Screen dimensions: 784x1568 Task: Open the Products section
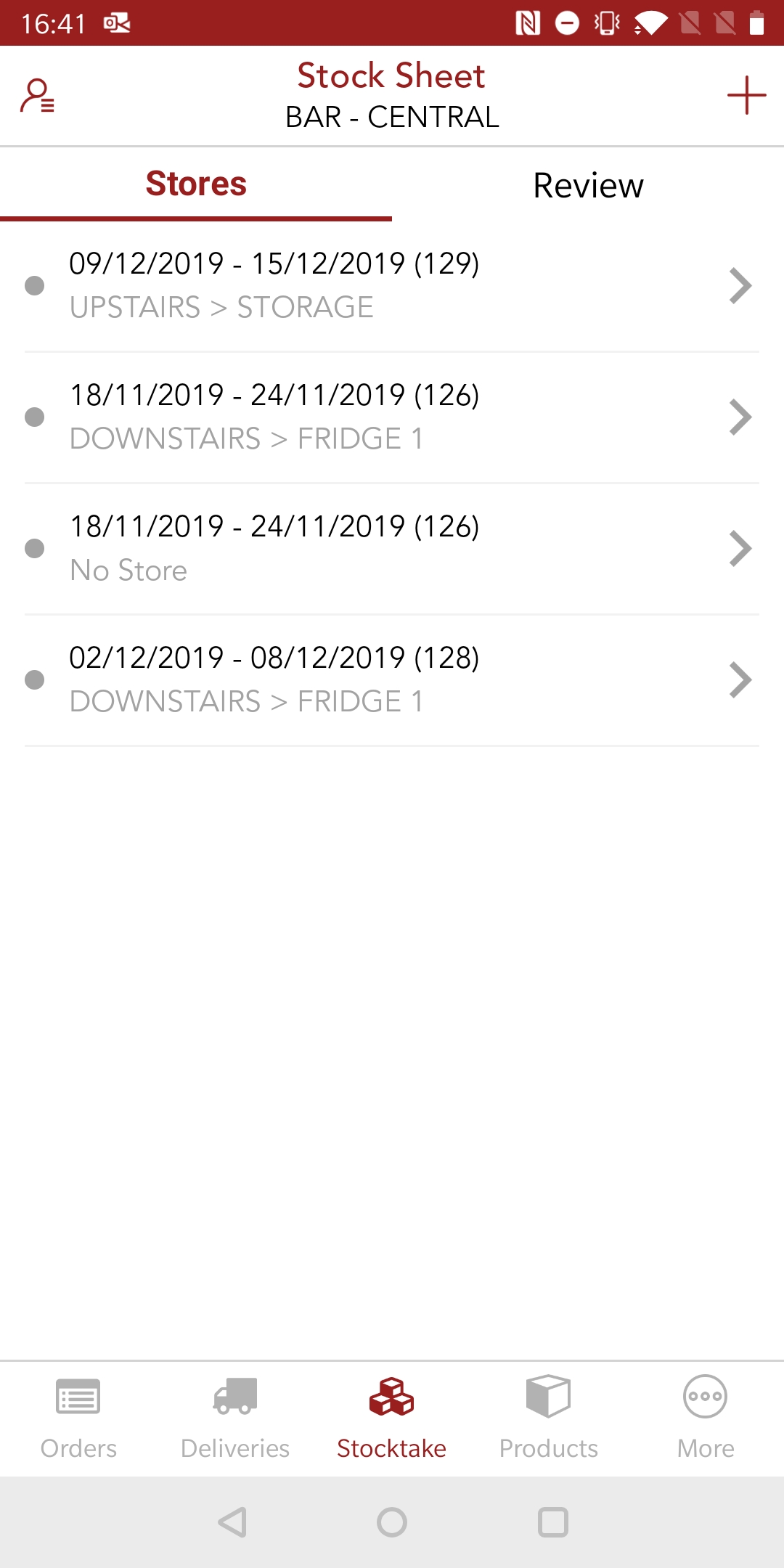pos(549,1418)
